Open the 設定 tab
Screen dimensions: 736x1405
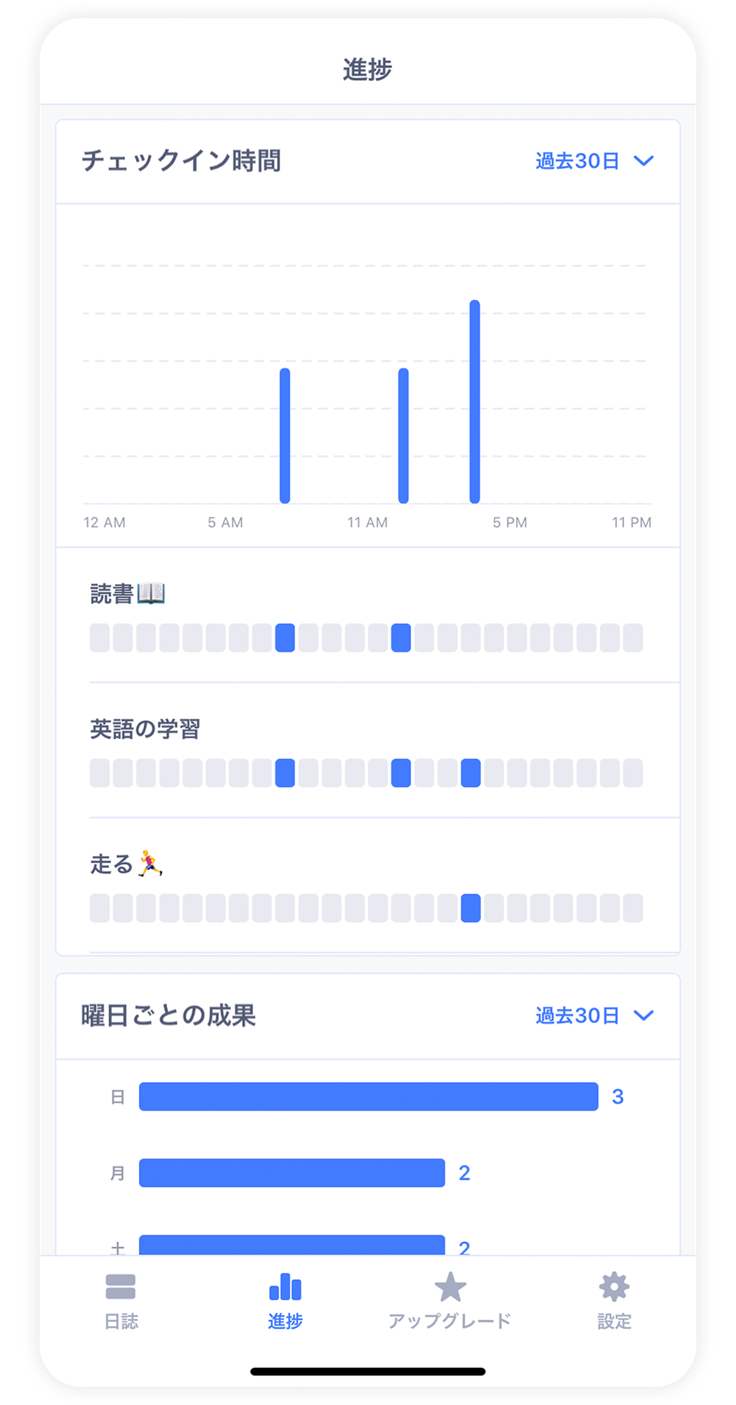(x=614, y=1301)
